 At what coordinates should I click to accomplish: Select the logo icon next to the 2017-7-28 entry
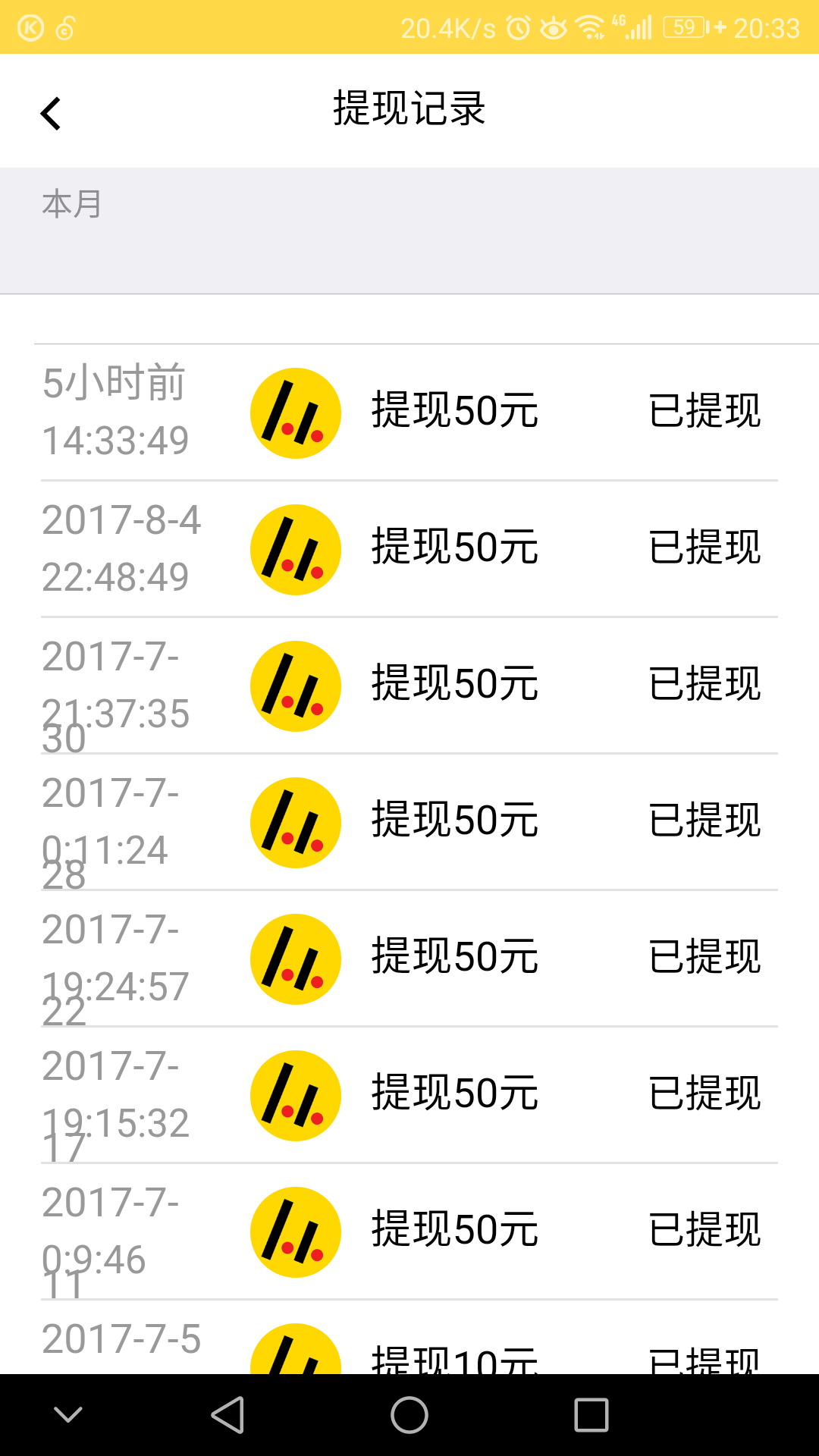[x=295, y=821]
